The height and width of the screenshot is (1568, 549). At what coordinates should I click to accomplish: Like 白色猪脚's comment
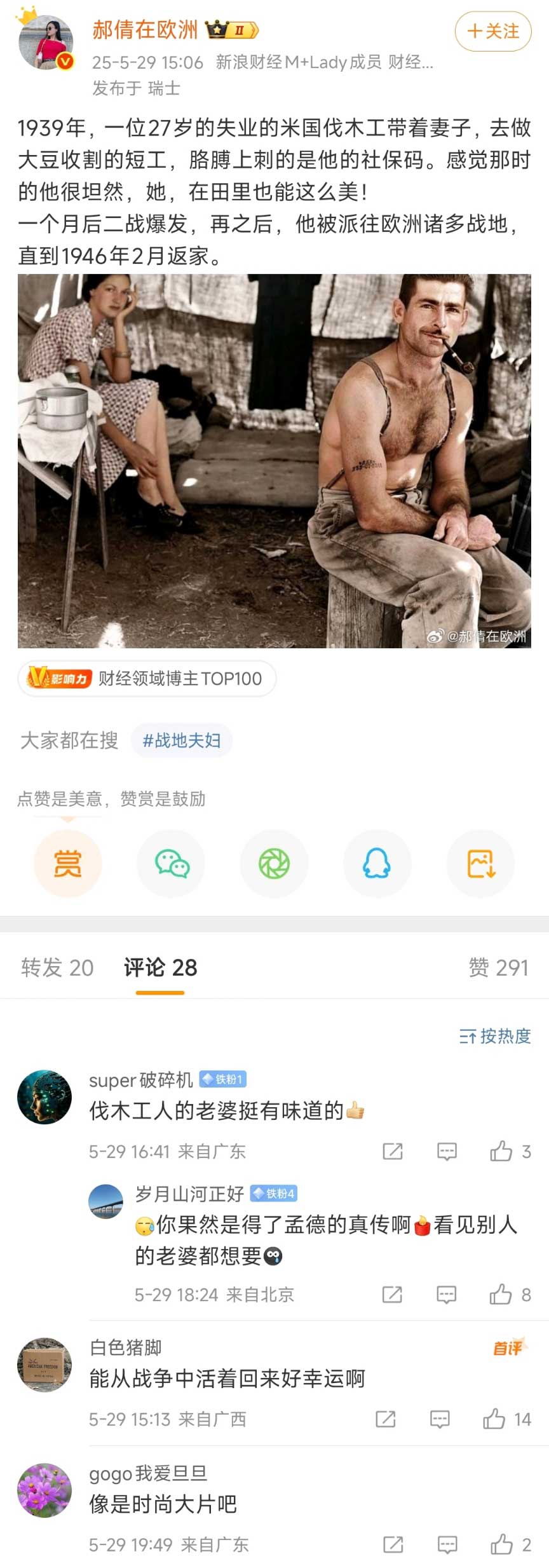coord(494,1419)
